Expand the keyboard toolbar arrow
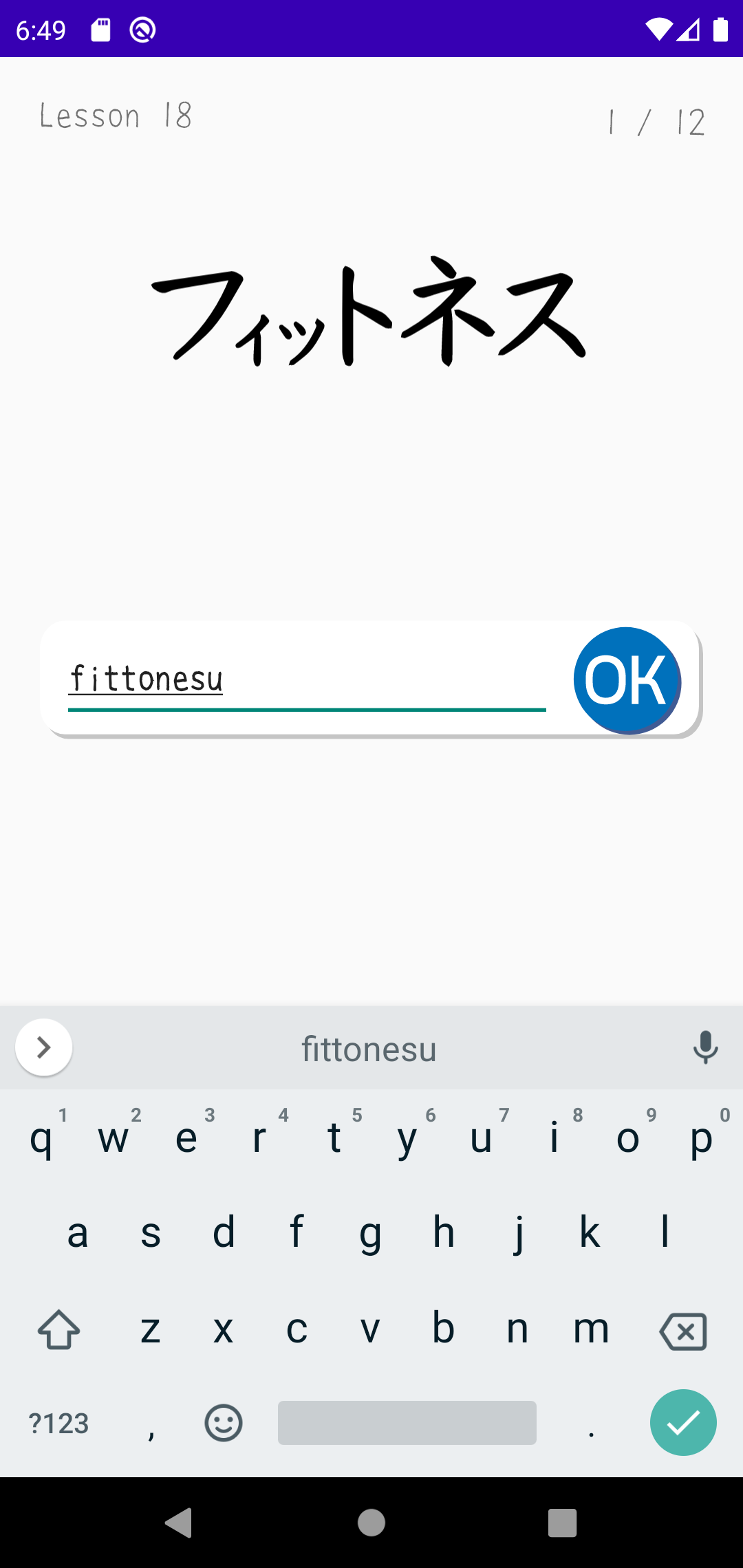Image resolution: width=743 pixels, height=1568 pixels. pos(44,1047)
